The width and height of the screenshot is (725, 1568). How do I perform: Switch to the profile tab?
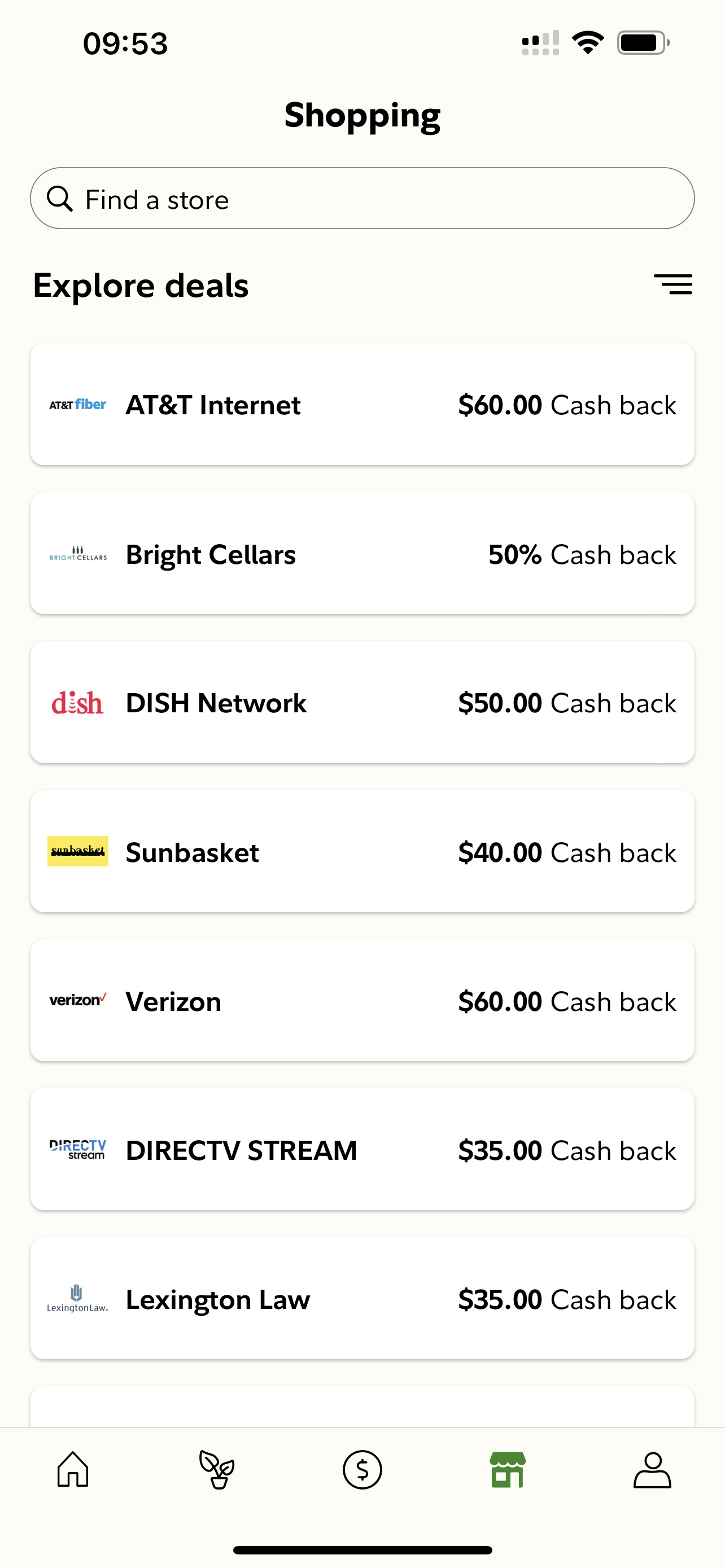click(x=652, y=1469)
